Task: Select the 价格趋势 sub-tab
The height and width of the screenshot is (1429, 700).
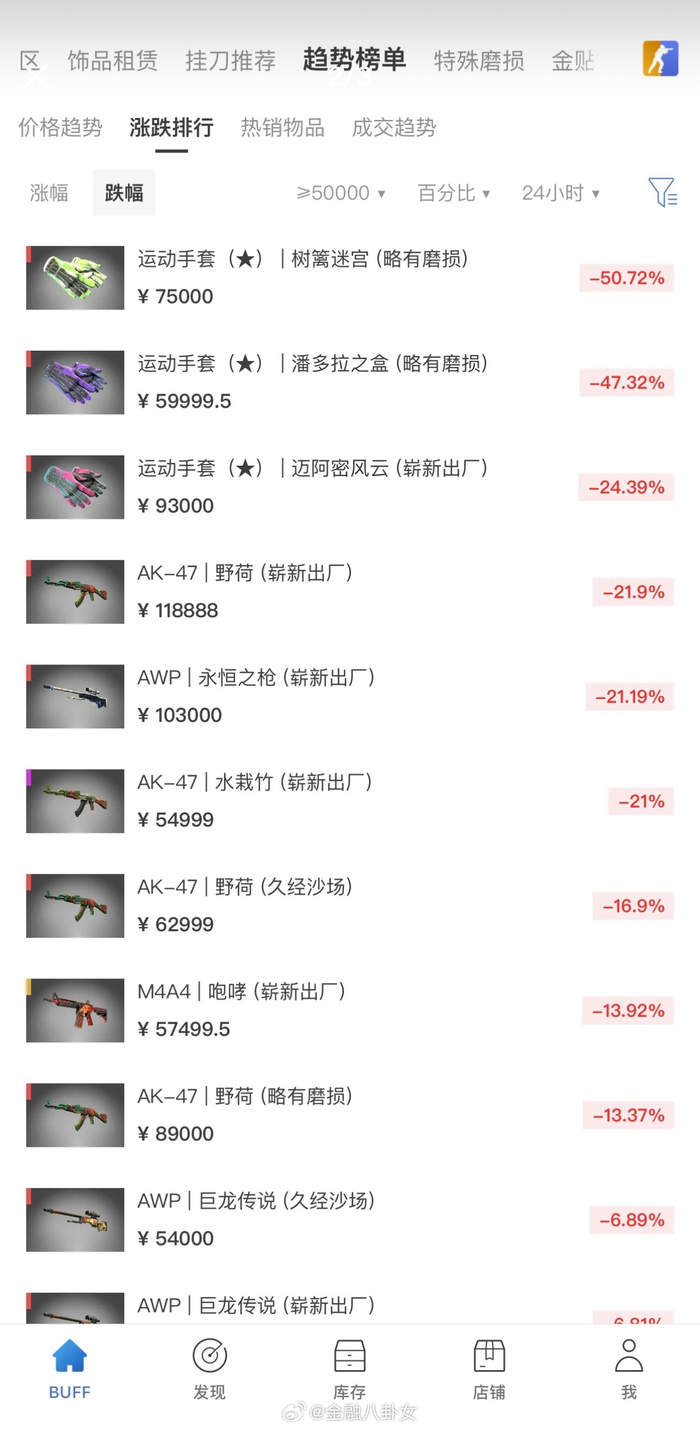Action: (x=60, y=127)
